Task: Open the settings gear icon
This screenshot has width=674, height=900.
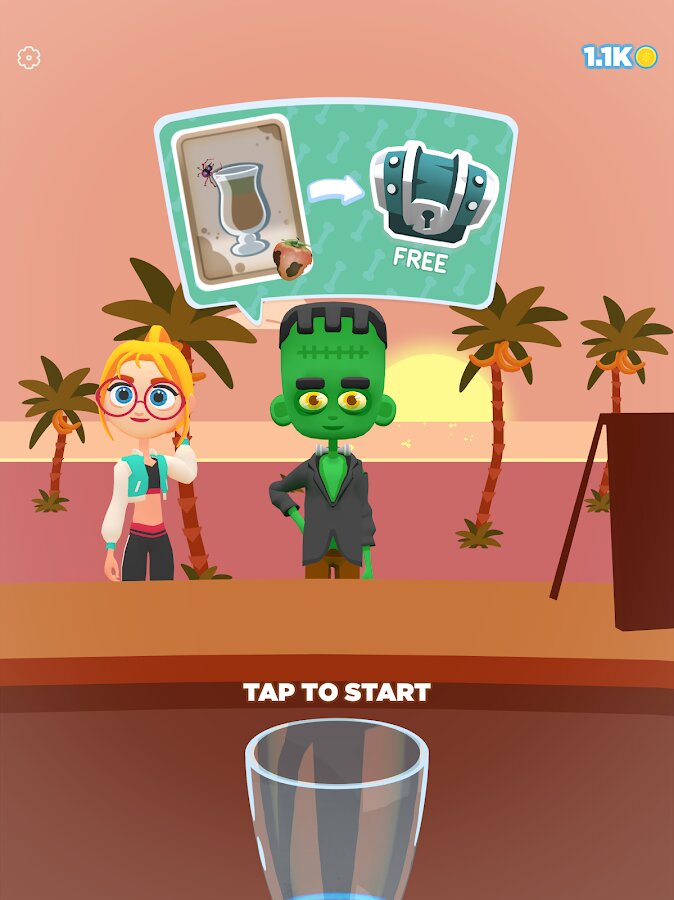Action: 29,58
